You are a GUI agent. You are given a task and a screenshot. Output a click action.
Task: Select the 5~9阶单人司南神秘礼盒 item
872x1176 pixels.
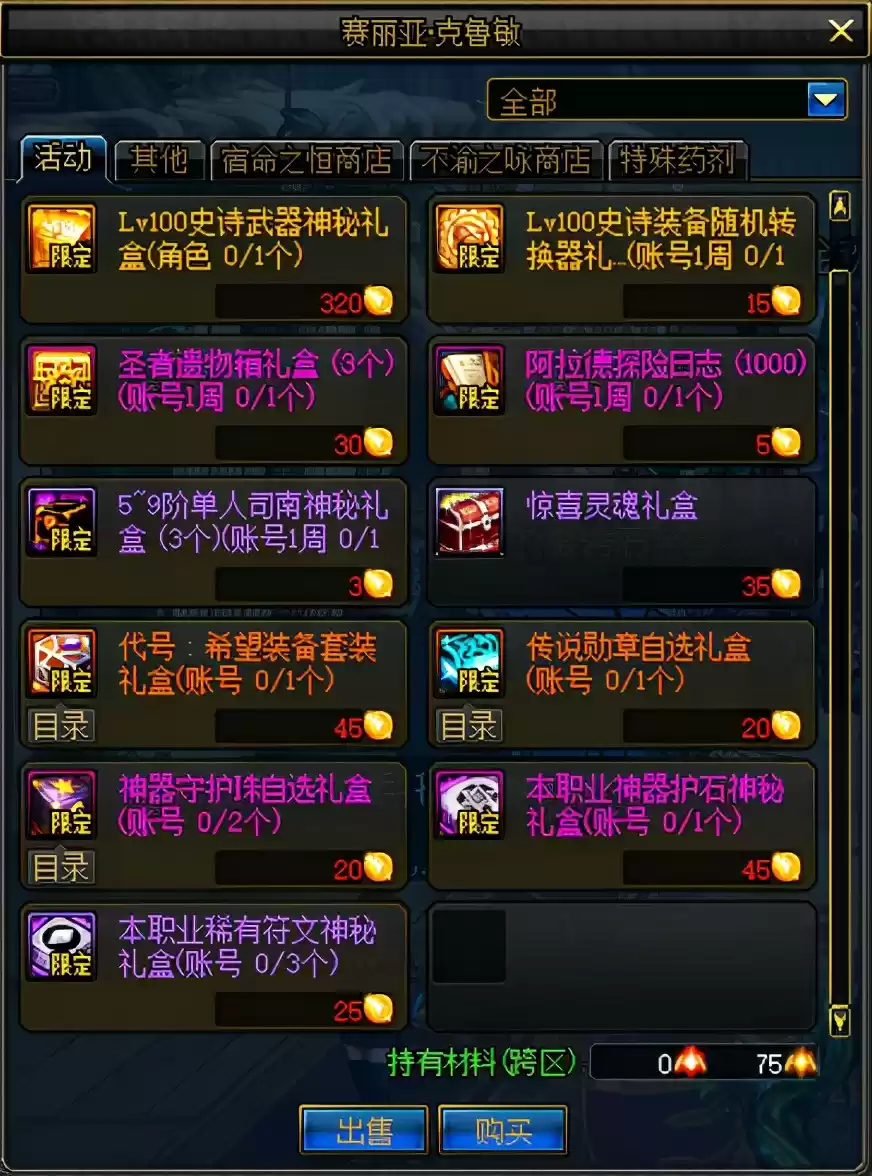tap(213, 540)
